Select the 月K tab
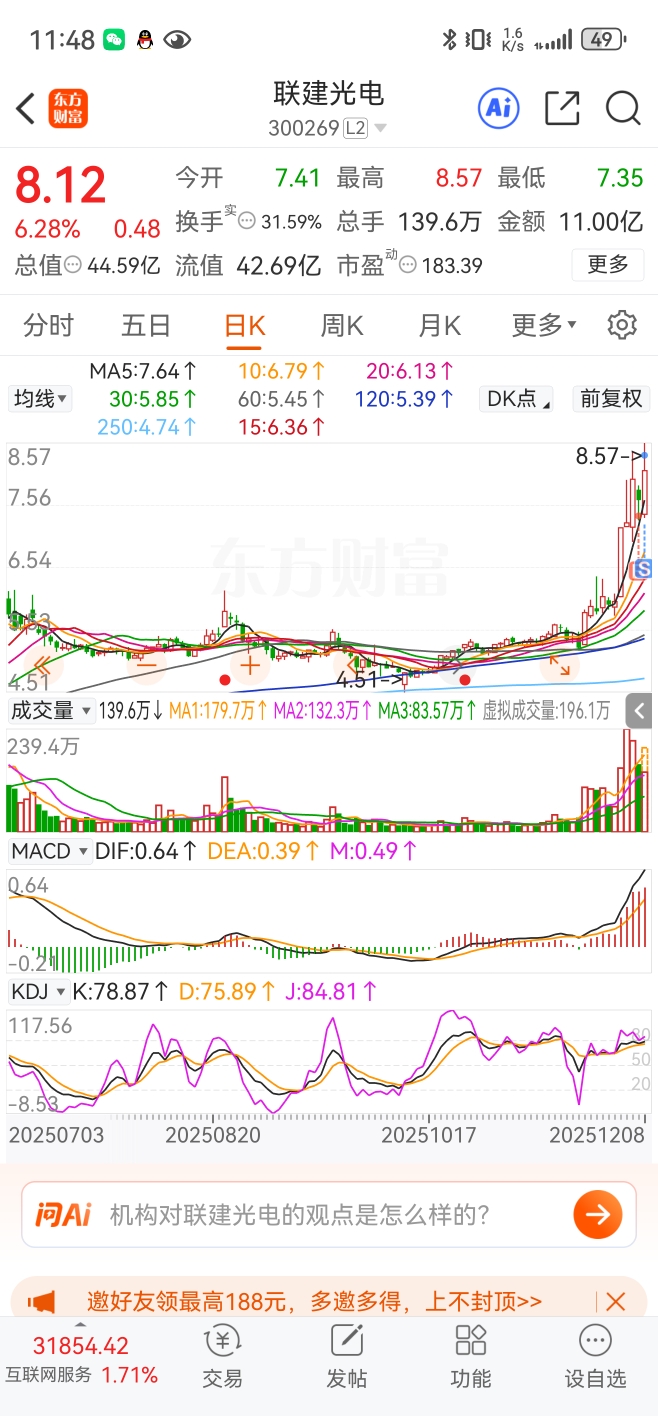The image size is (658, 1416). pyautogui.click(x=440, y=325)
